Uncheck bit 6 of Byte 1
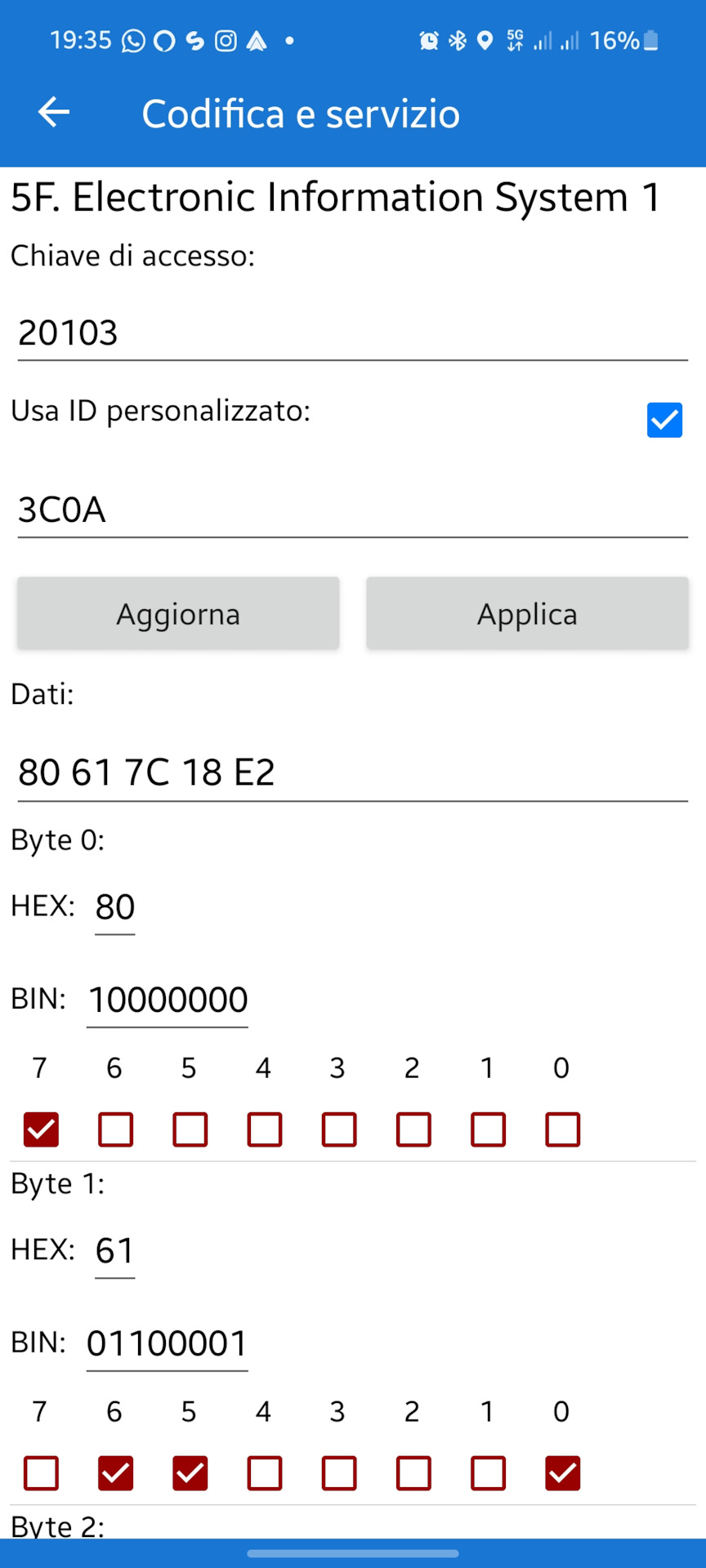This screenshot has height=1568, width=706. coord(115,1473)
